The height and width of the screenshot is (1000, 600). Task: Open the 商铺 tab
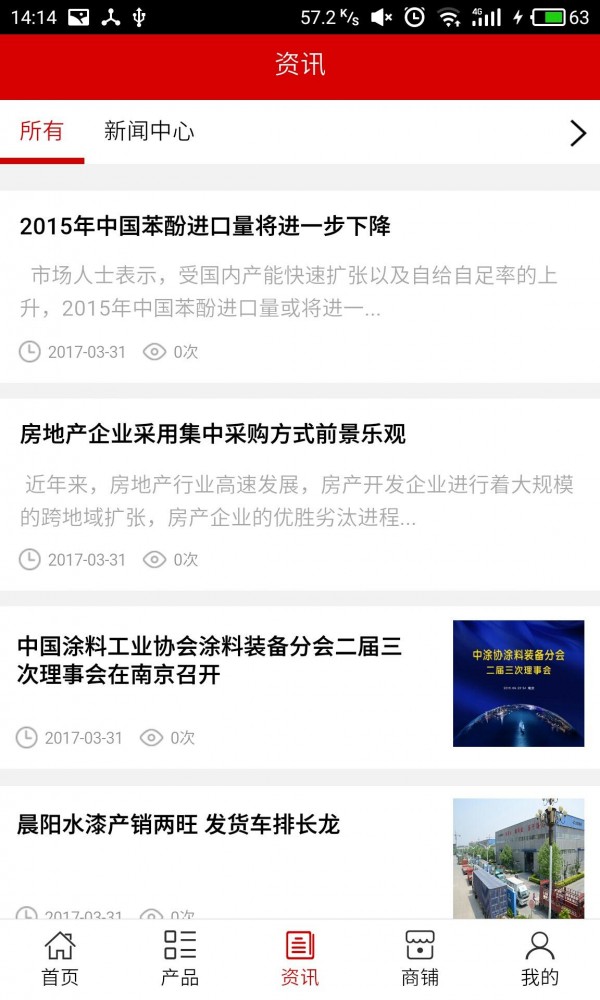pos(420,958)
